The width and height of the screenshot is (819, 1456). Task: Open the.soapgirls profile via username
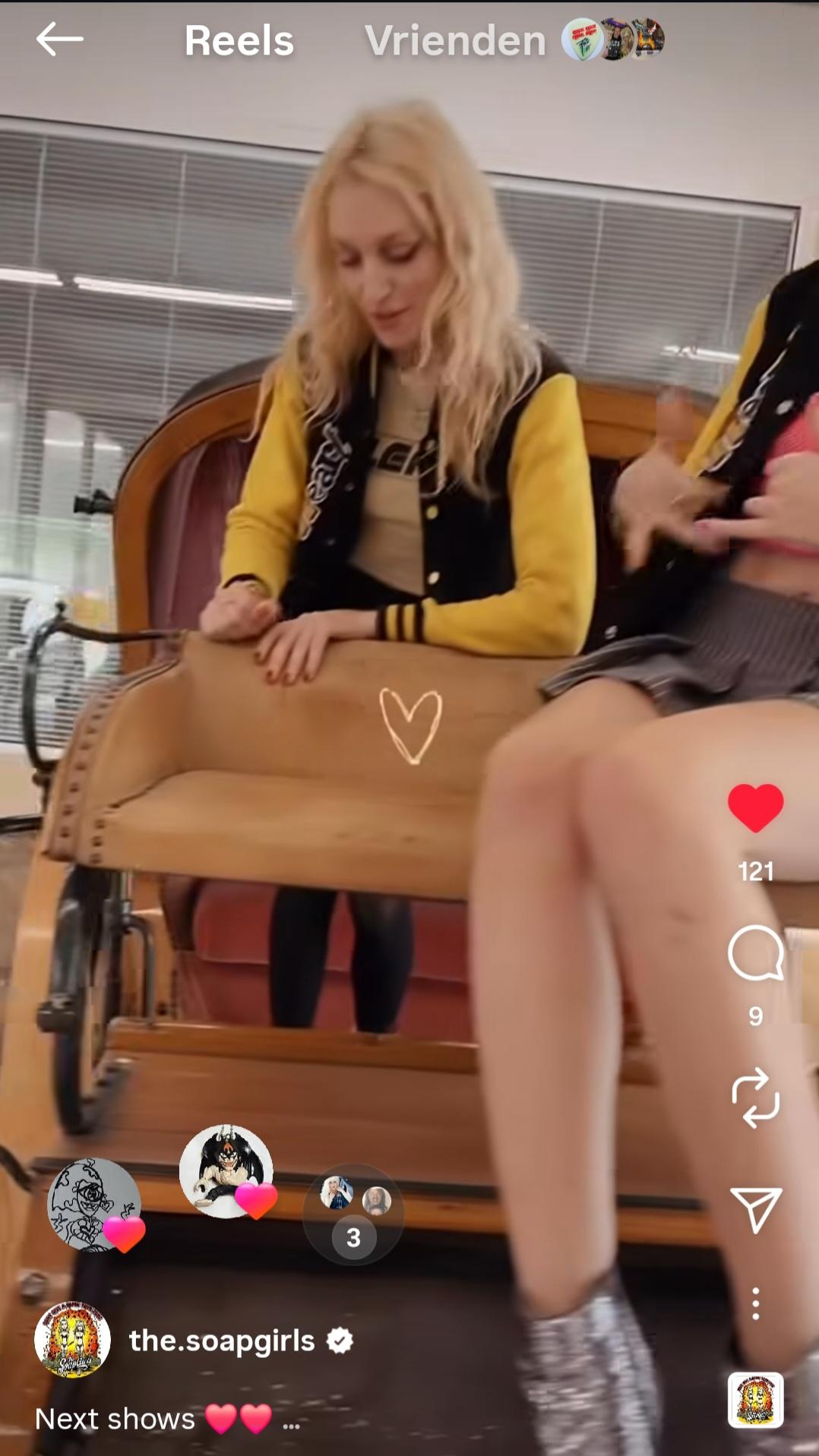coord(222,1341)
